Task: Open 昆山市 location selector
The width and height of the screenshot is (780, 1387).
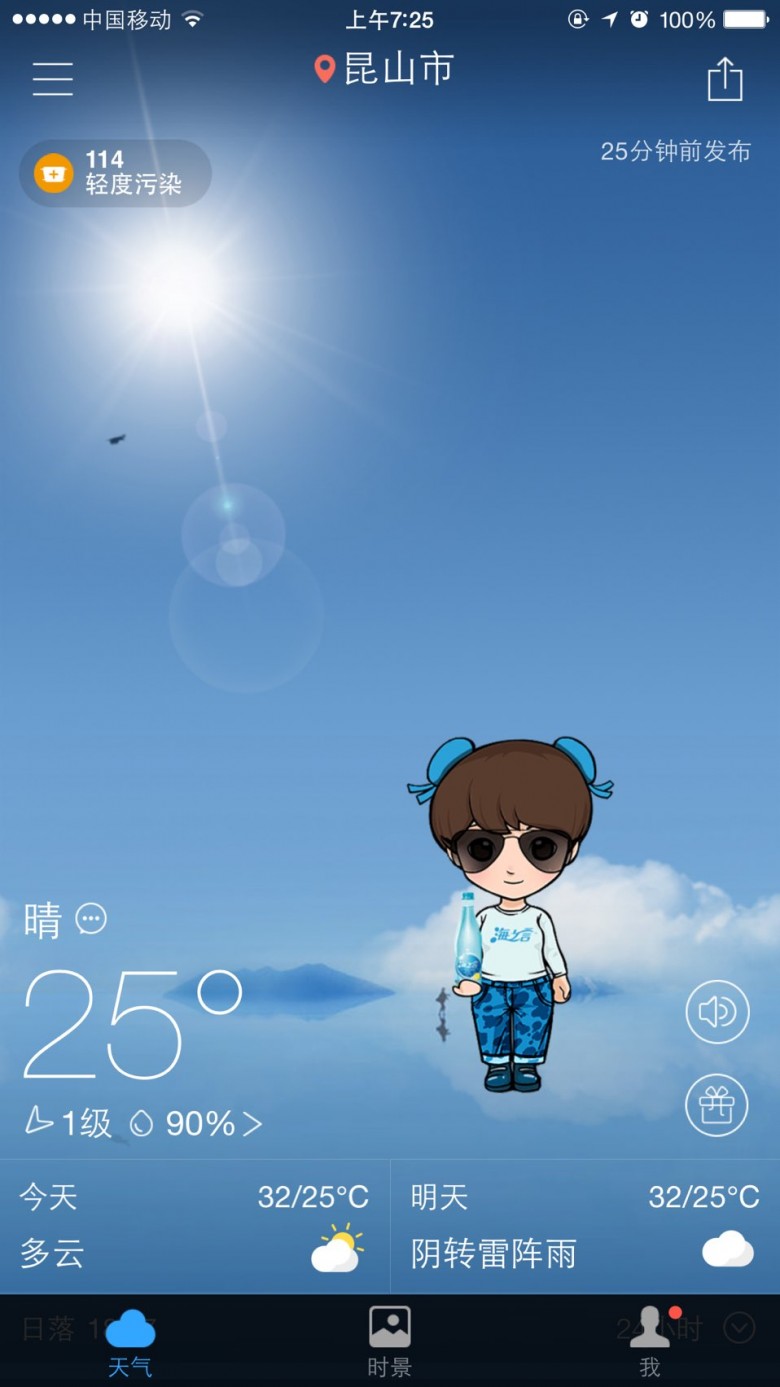Action: click(x=384, y=69)
